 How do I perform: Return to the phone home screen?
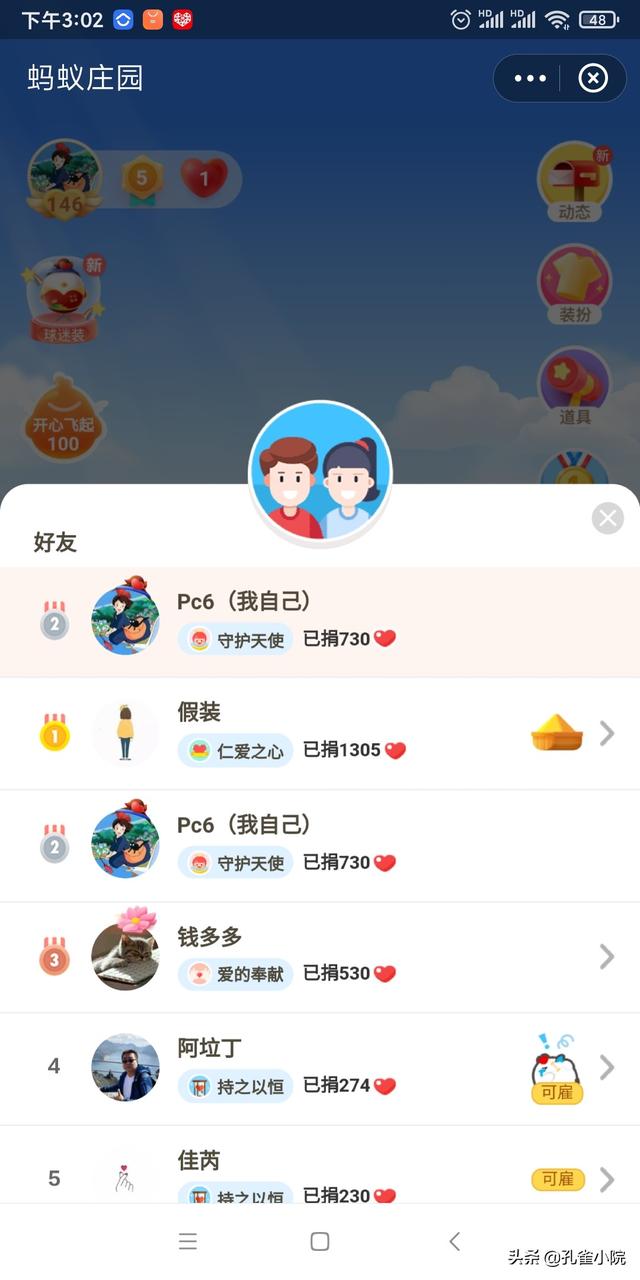click(320, 1241)
